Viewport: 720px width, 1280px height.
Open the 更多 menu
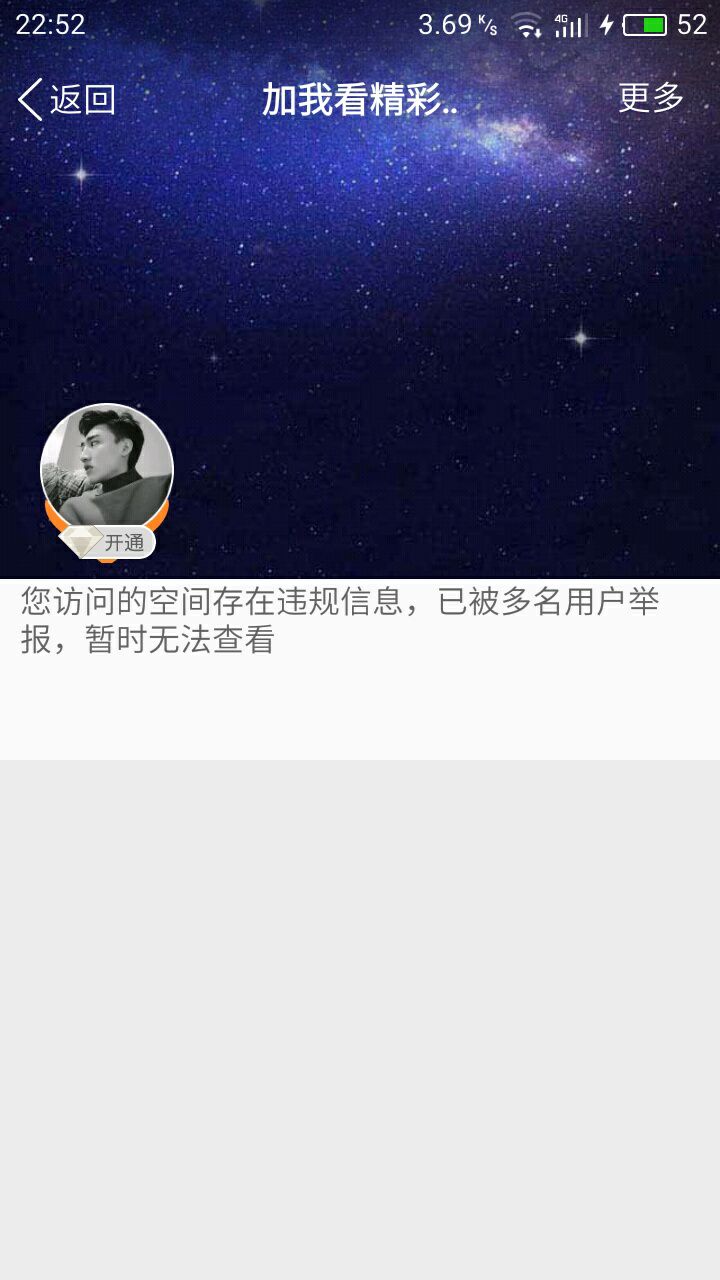(x=651, y=98)
